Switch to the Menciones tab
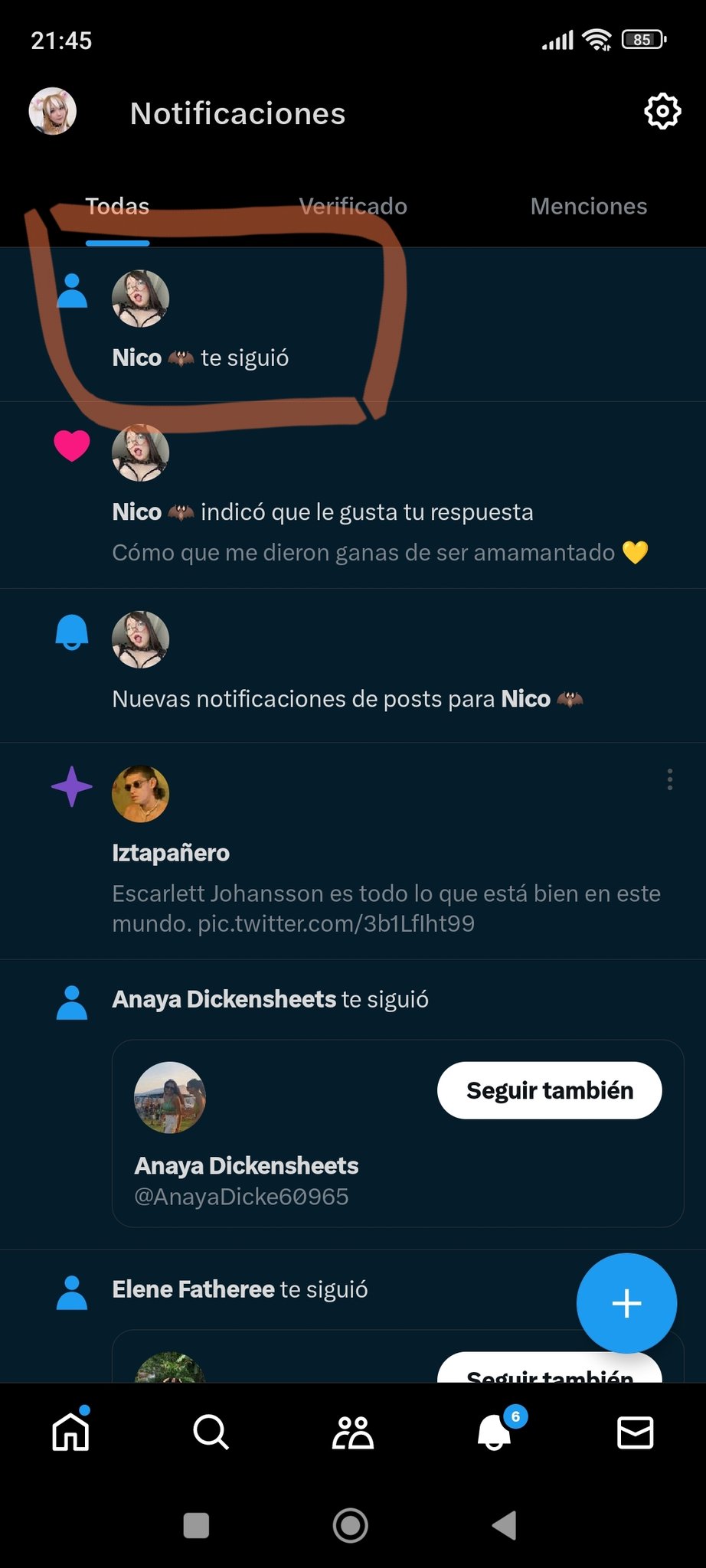 588,206
